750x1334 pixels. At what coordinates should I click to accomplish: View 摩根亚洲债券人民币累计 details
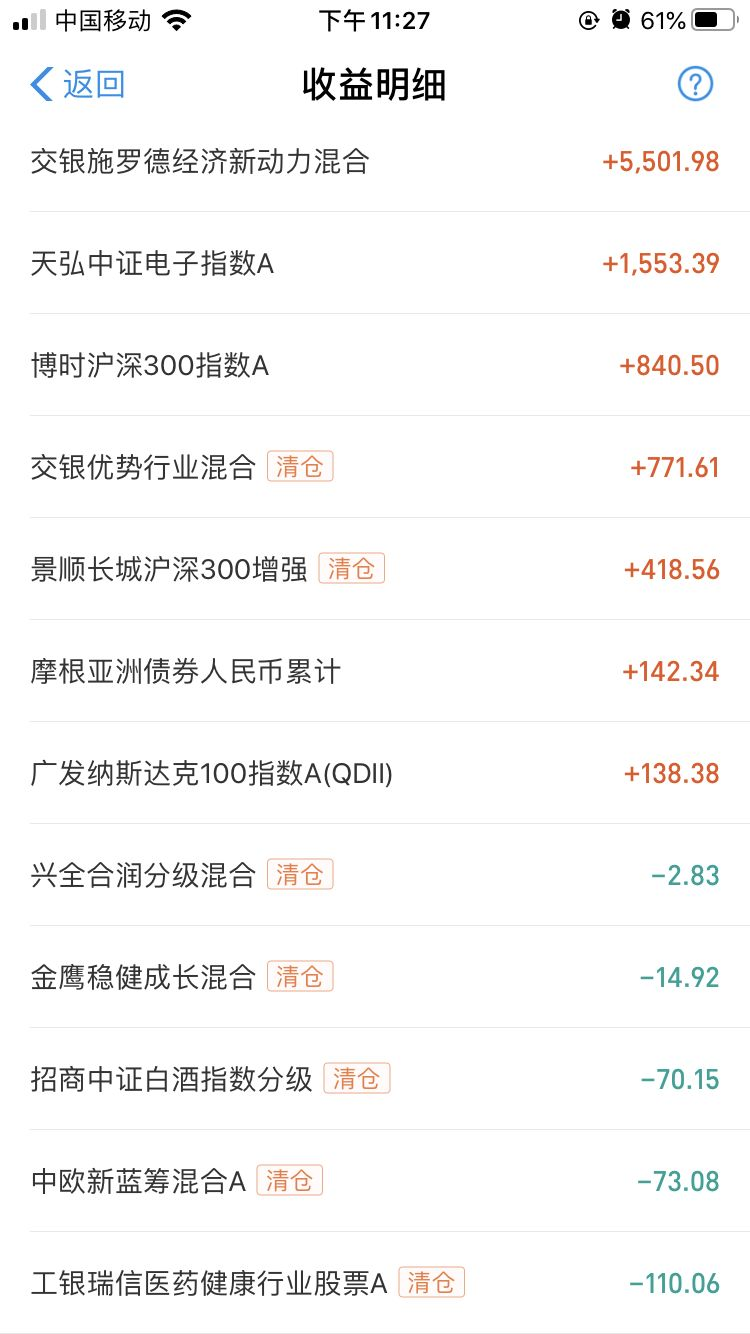coord(375,671)
